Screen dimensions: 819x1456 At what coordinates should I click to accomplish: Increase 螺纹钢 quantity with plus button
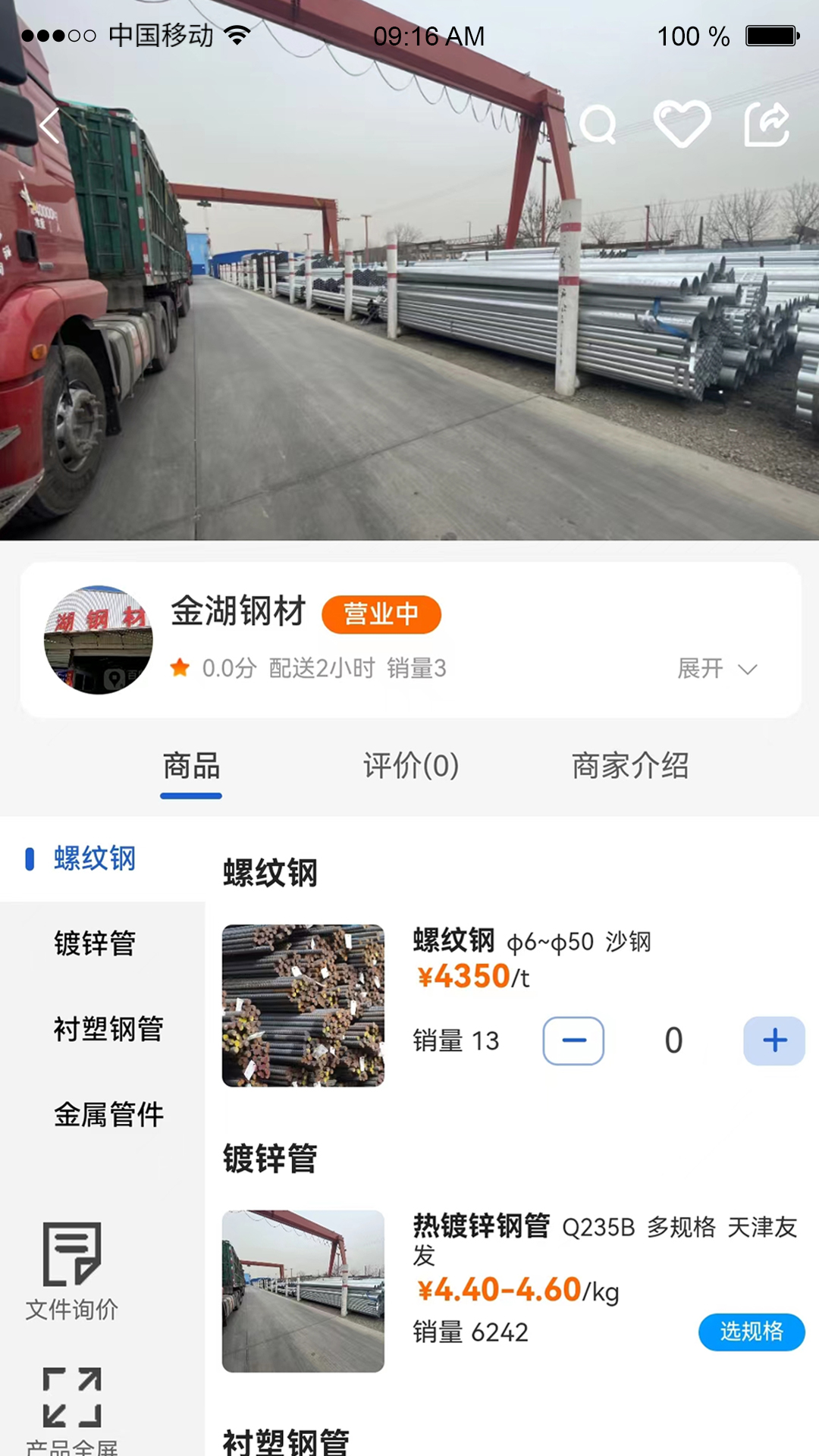pyautogui.click(x=774, y=1041)
